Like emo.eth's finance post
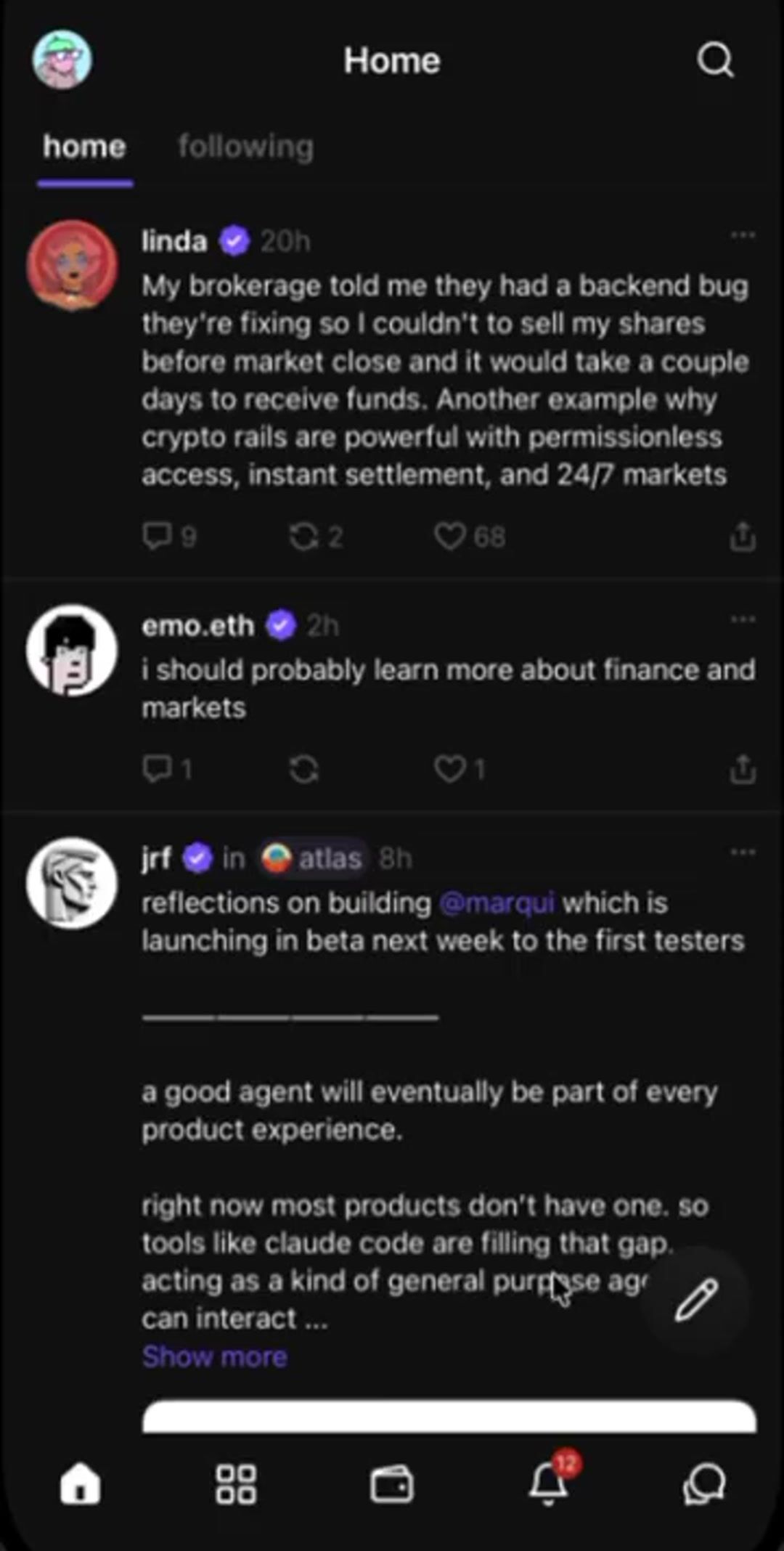Screen dimensions: 784x1551 [x=449, y=769]
